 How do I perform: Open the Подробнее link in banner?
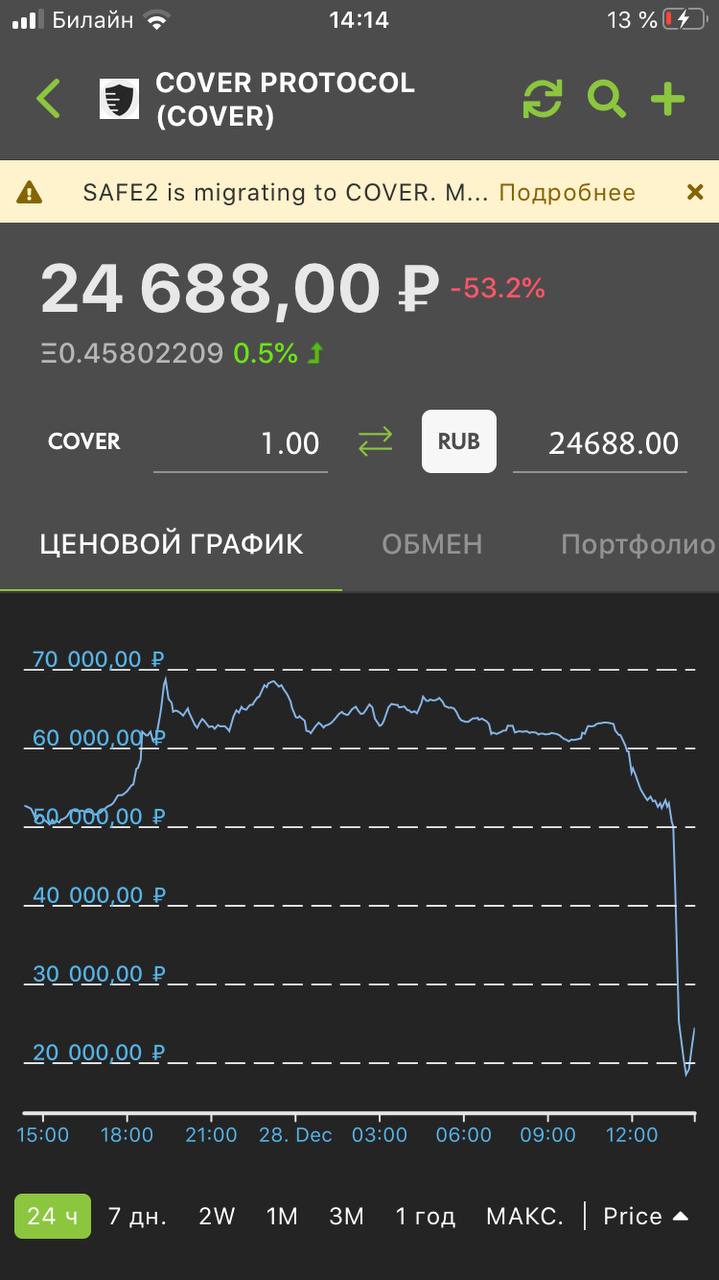click(567, 192)
